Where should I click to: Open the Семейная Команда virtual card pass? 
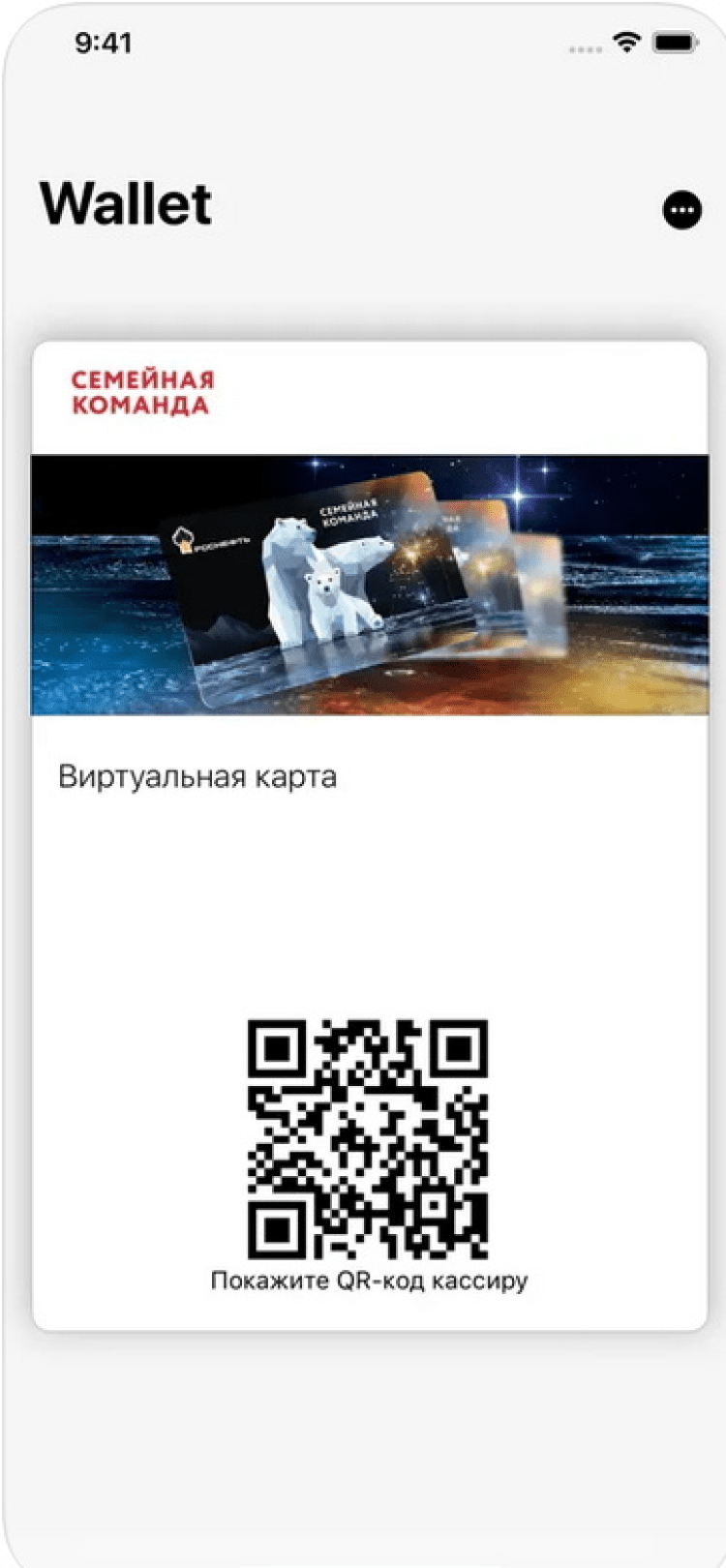[x=369, y=585]
